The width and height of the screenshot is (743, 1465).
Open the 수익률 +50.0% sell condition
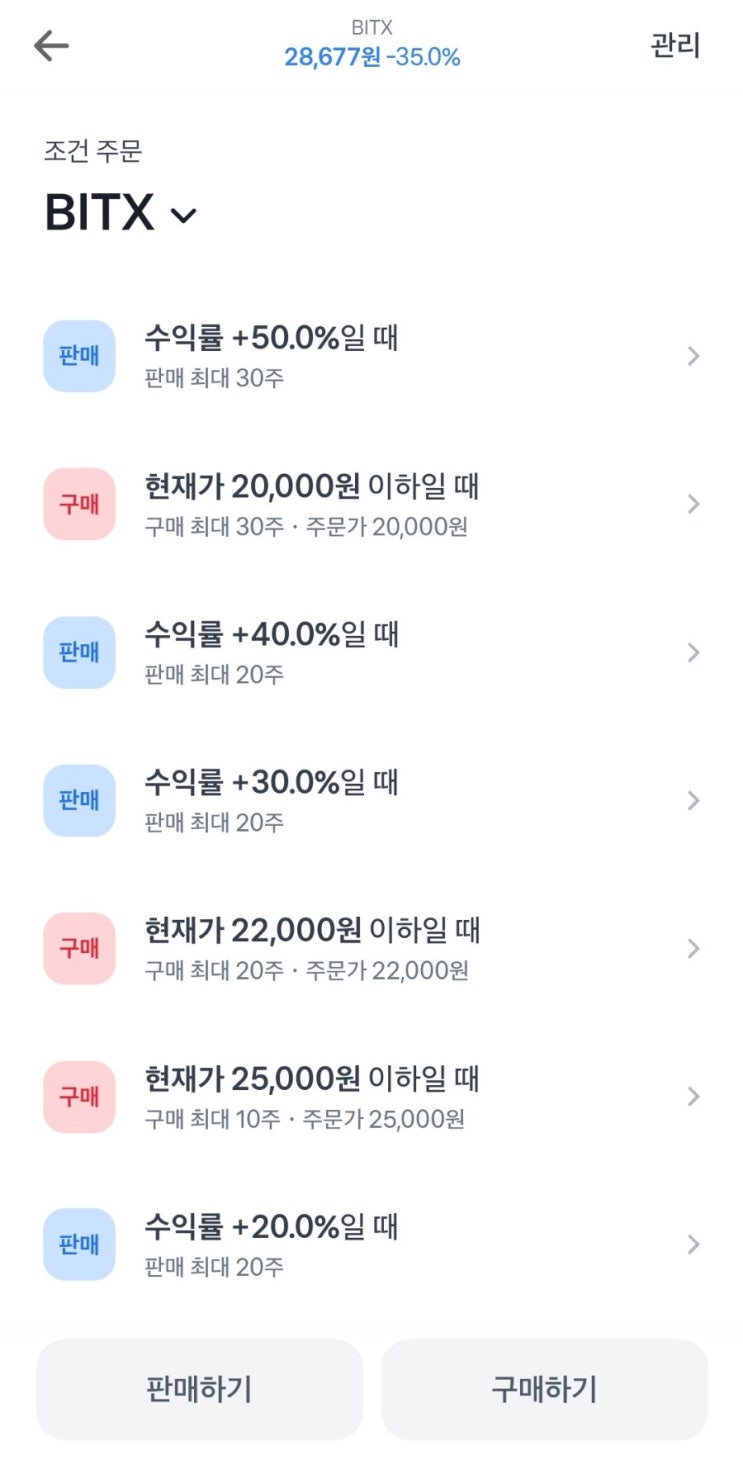371,356
